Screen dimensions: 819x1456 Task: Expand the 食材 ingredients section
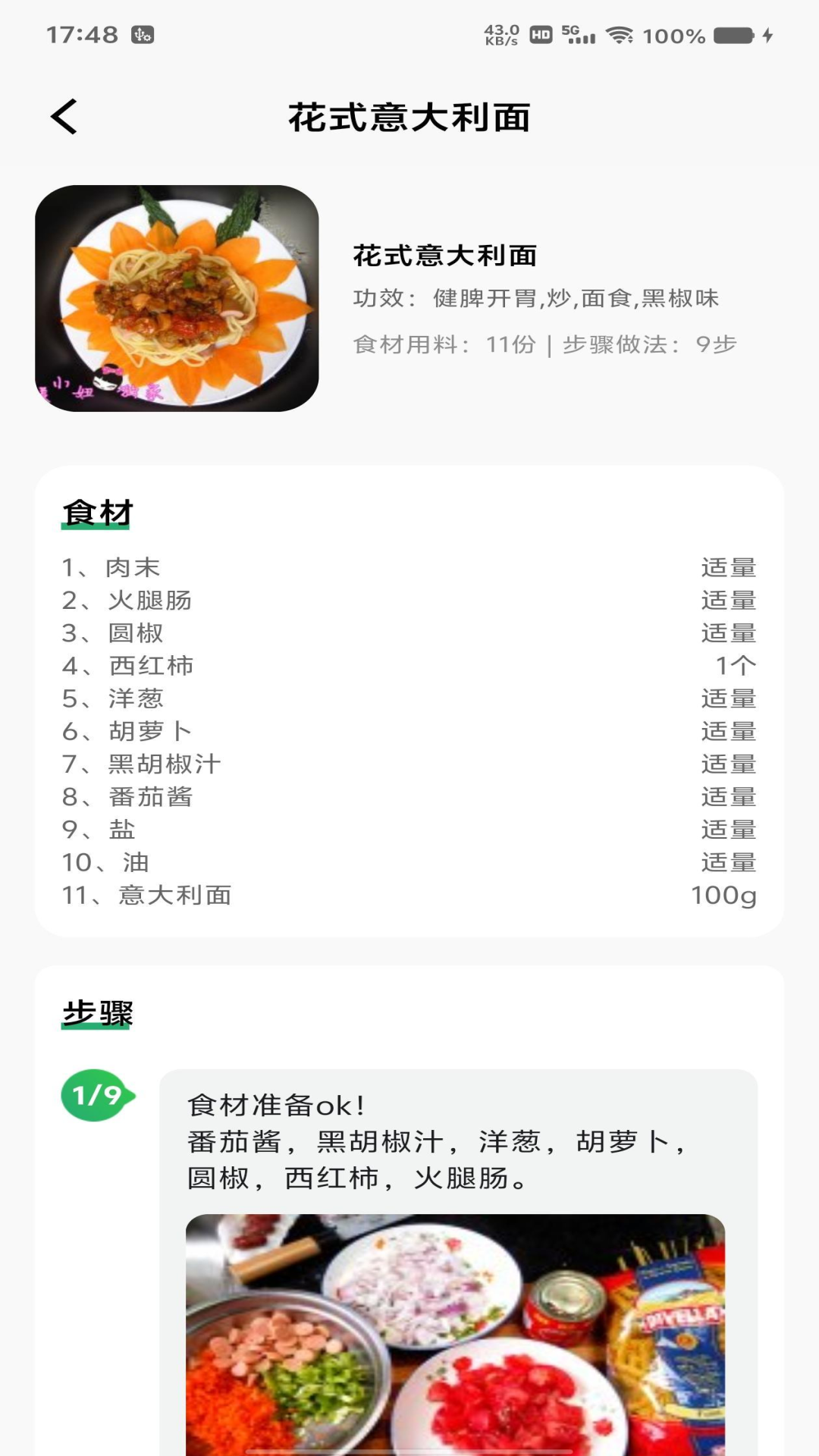tap(98, 511)
